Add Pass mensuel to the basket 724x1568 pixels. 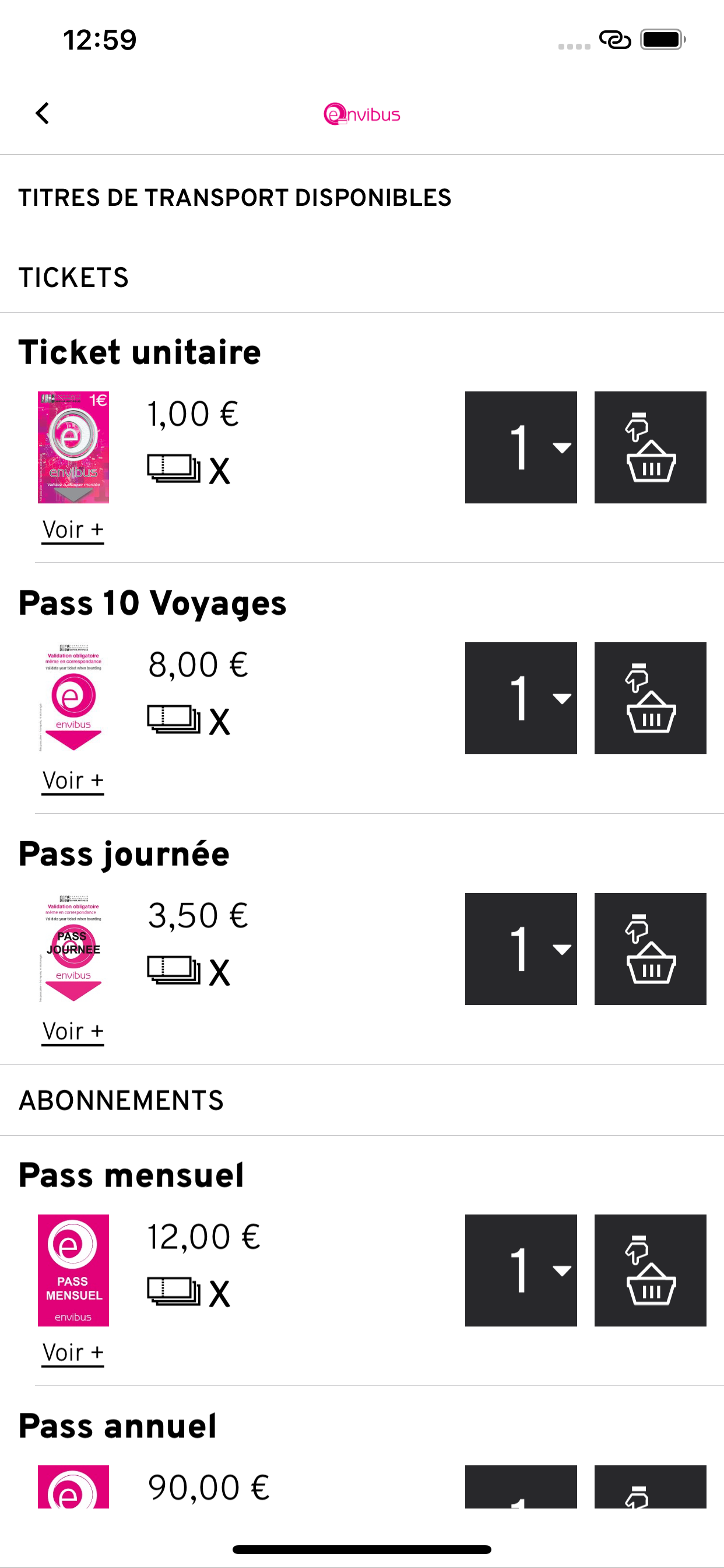coord(650,1270)
